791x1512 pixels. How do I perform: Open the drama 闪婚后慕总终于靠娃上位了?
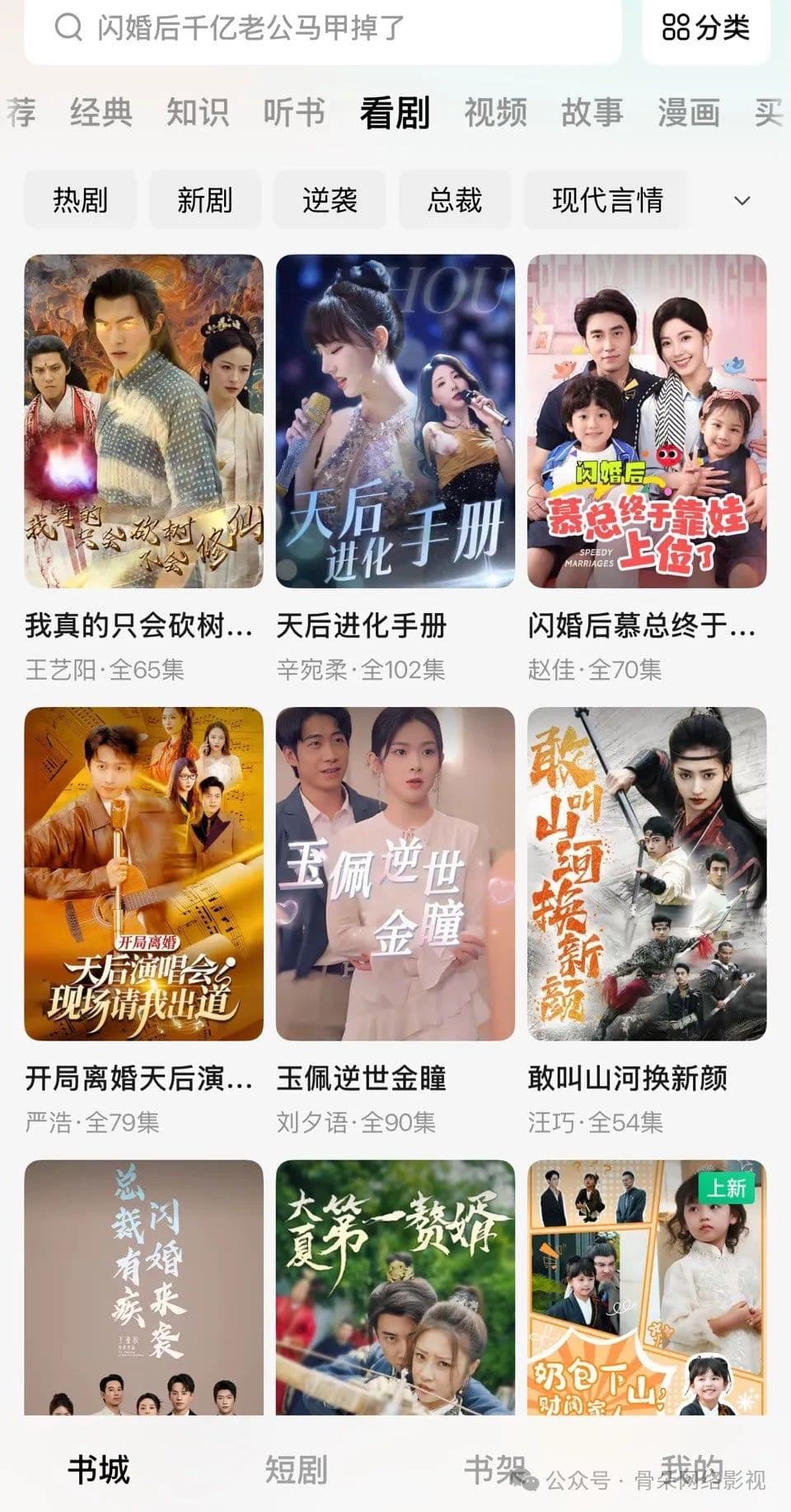point(647,421)
